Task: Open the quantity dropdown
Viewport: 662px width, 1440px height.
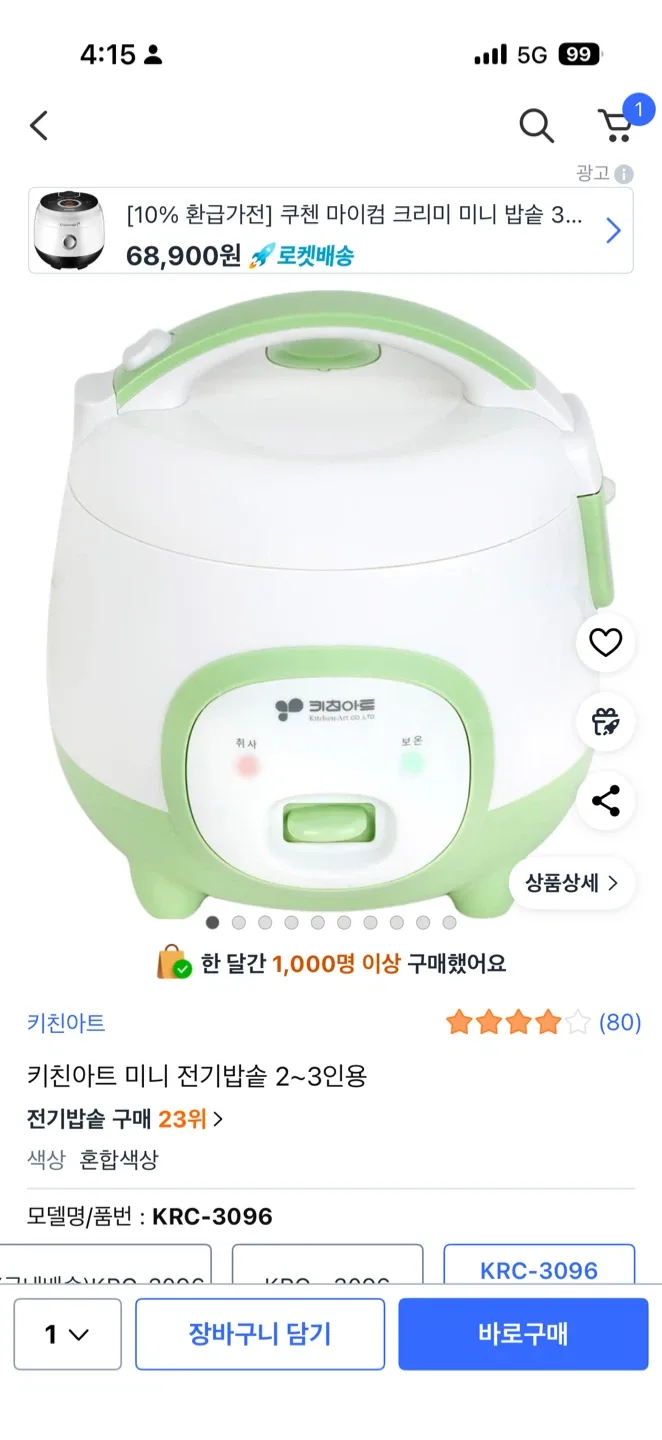Action: [68, 1334]
